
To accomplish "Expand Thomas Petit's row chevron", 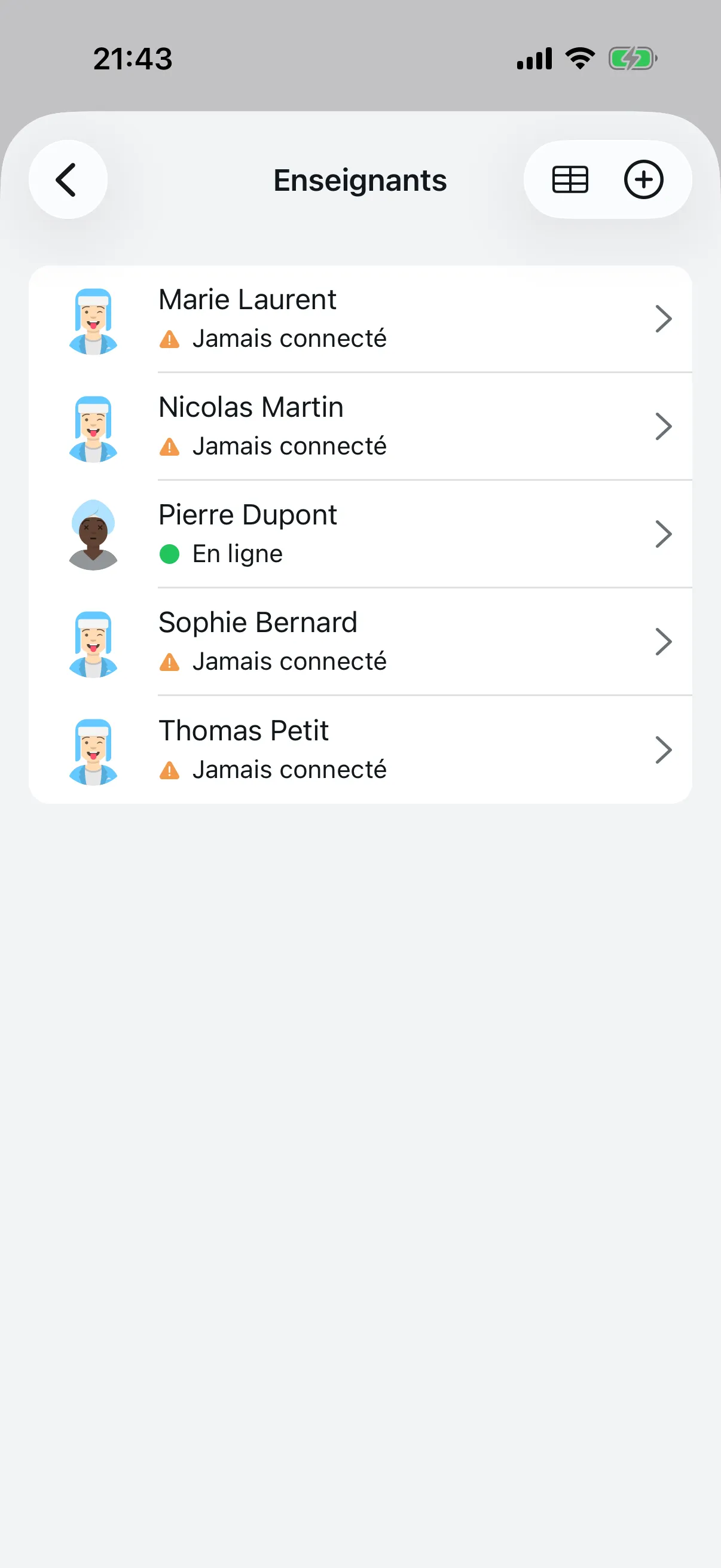I will point(664,749).
